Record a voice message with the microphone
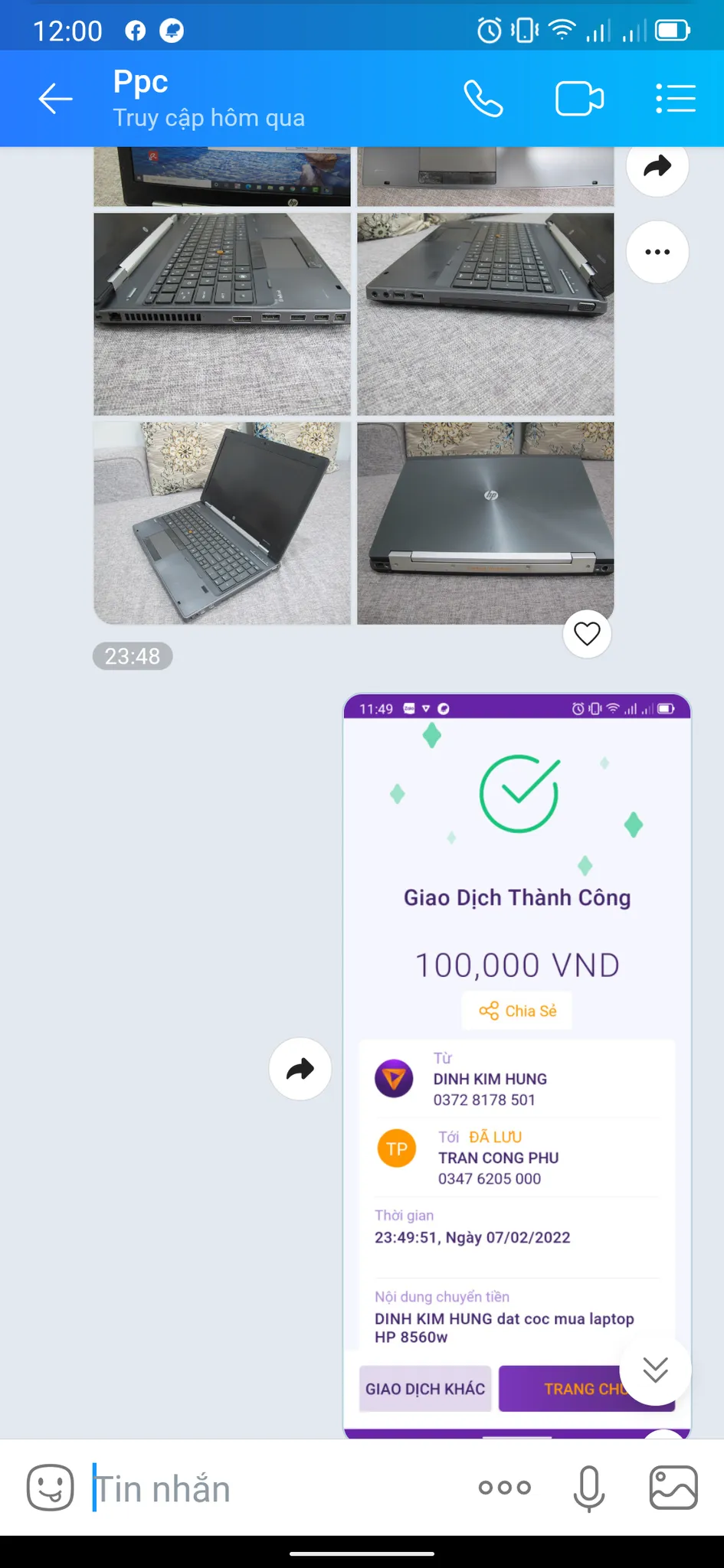 tap(588, 1488)
